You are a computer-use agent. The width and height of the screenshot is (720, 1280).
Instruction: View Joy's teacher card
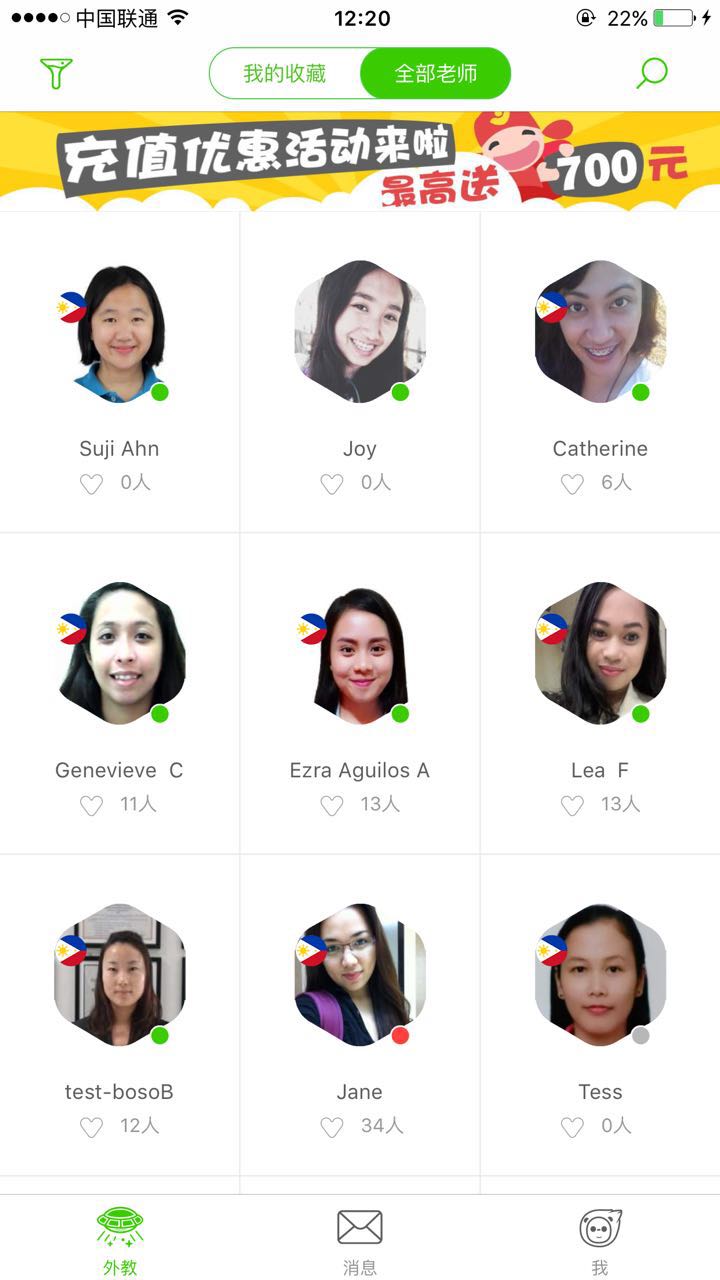click(360, 333)
